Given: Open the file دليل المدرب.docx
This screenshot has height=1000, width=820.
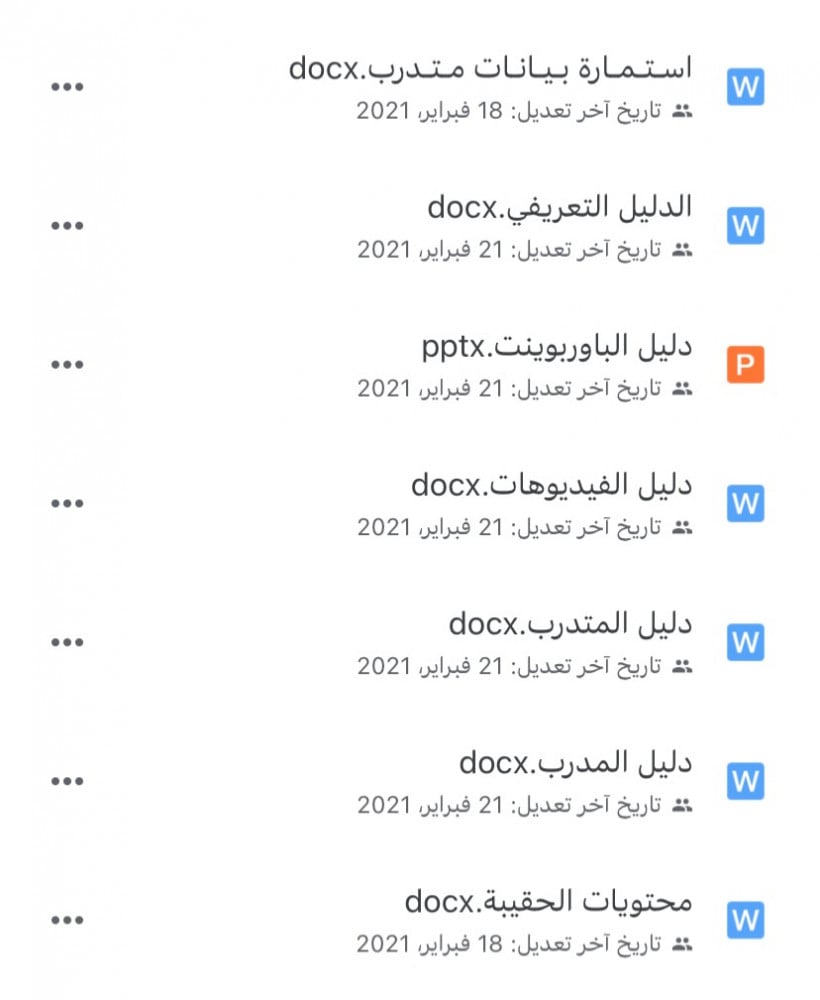Looking at the screenshot, I should pos(575,764).
